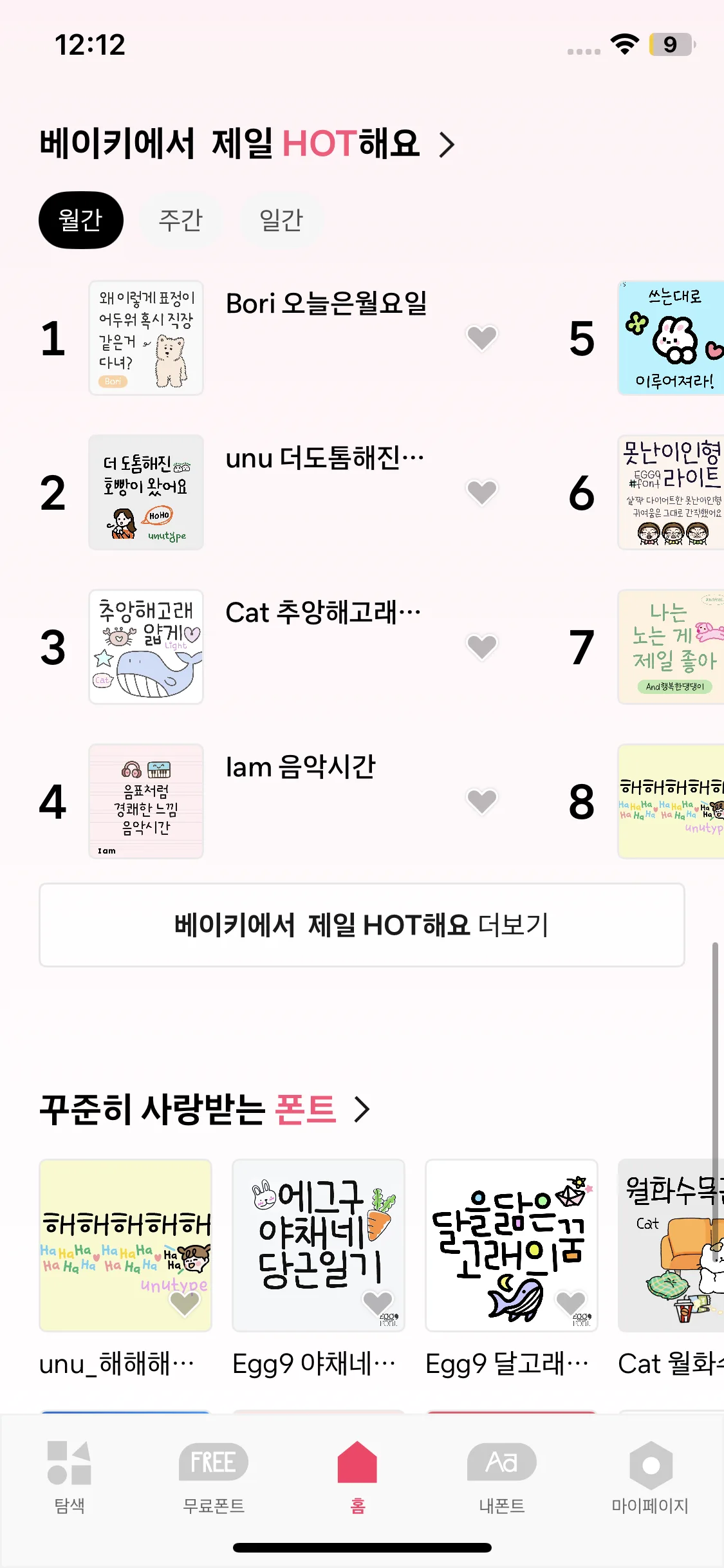The image size is (724, 1568).
Task: Switch to the 일간 ranking
Action: tap(281, 220)
